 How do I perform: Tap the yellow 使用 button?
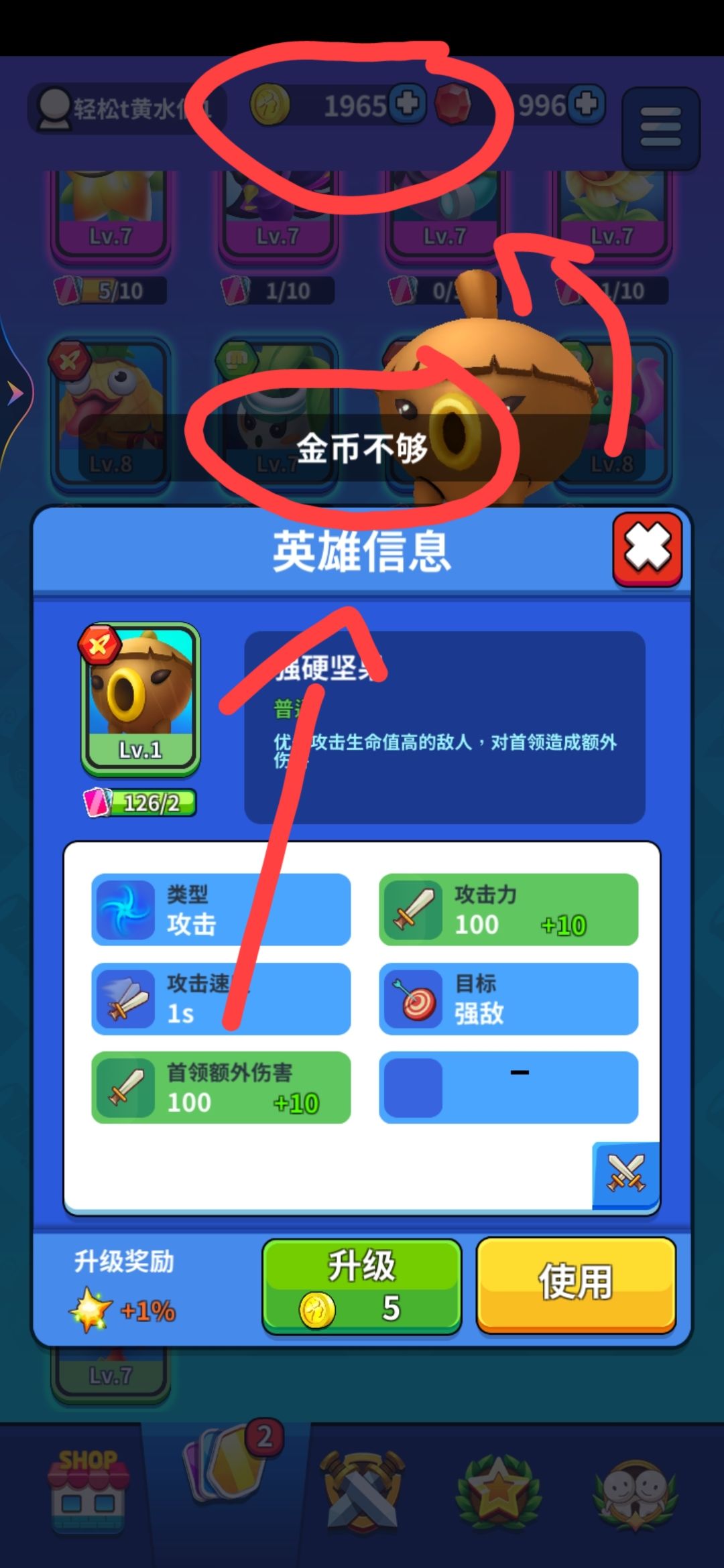pos(576,1285)
